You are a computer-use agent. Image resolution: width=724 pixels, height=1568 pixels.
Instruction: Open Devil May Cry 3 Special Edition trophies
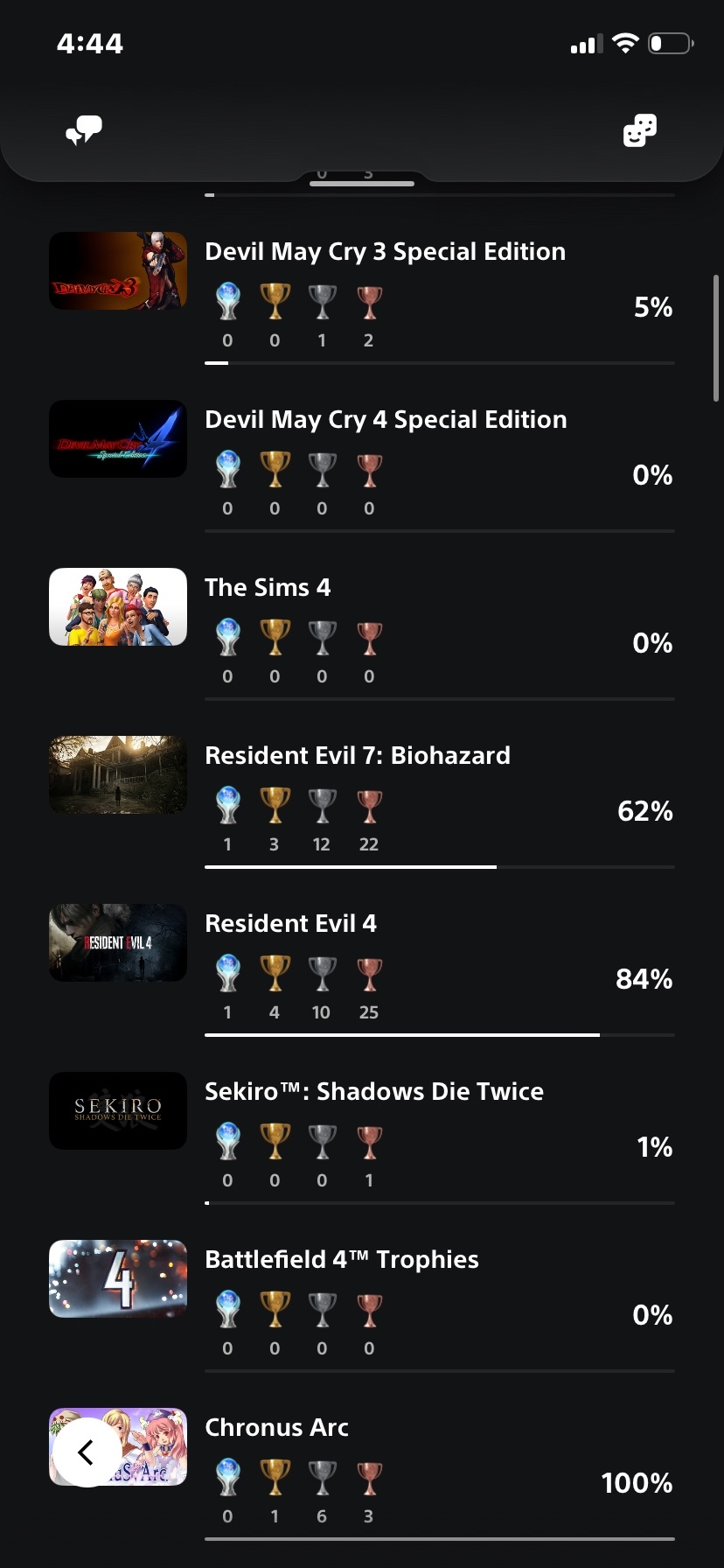[x=385, y=252]
